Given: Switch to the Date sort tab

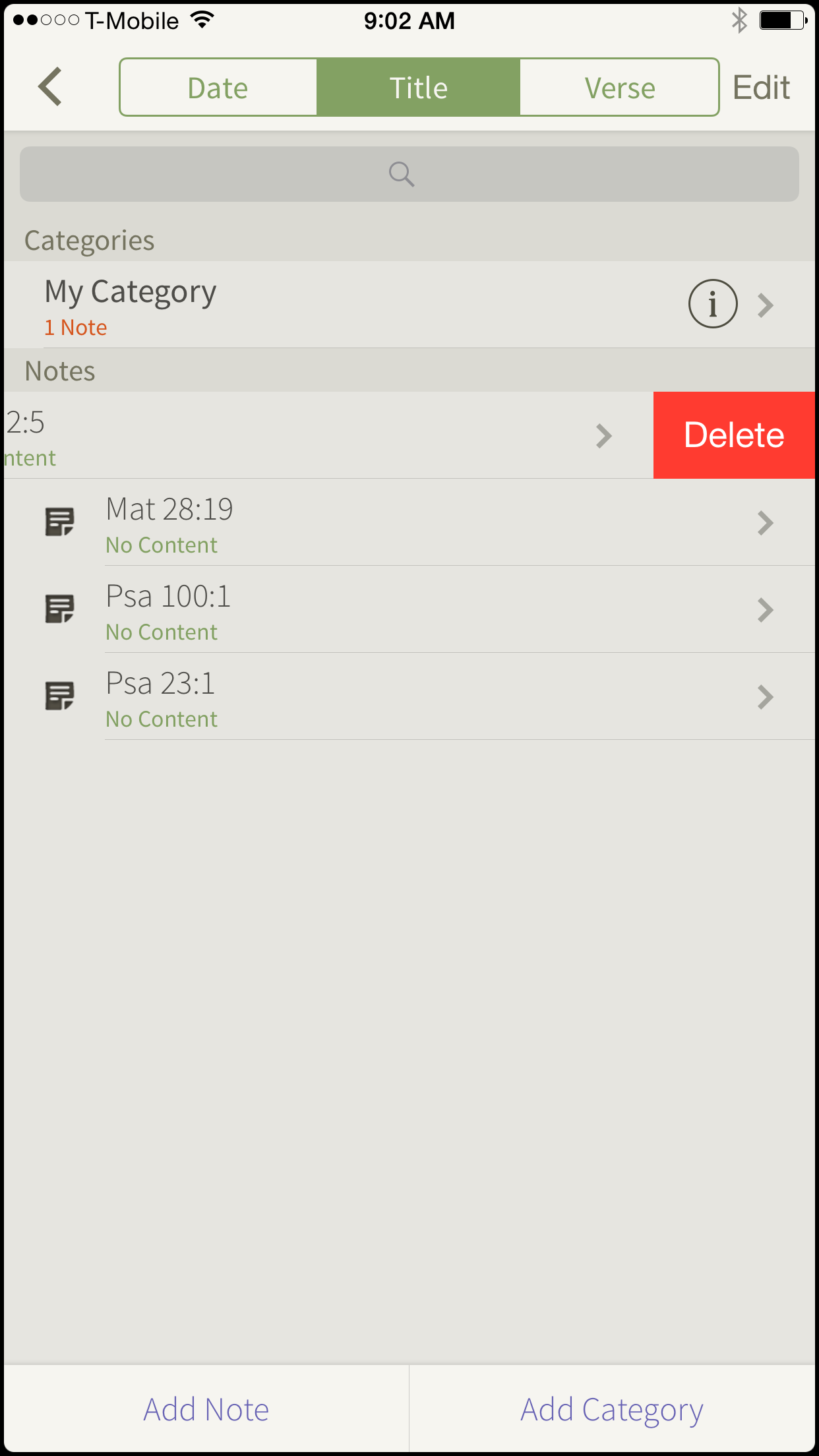Looking at the screenshot, I should (218, 88).
